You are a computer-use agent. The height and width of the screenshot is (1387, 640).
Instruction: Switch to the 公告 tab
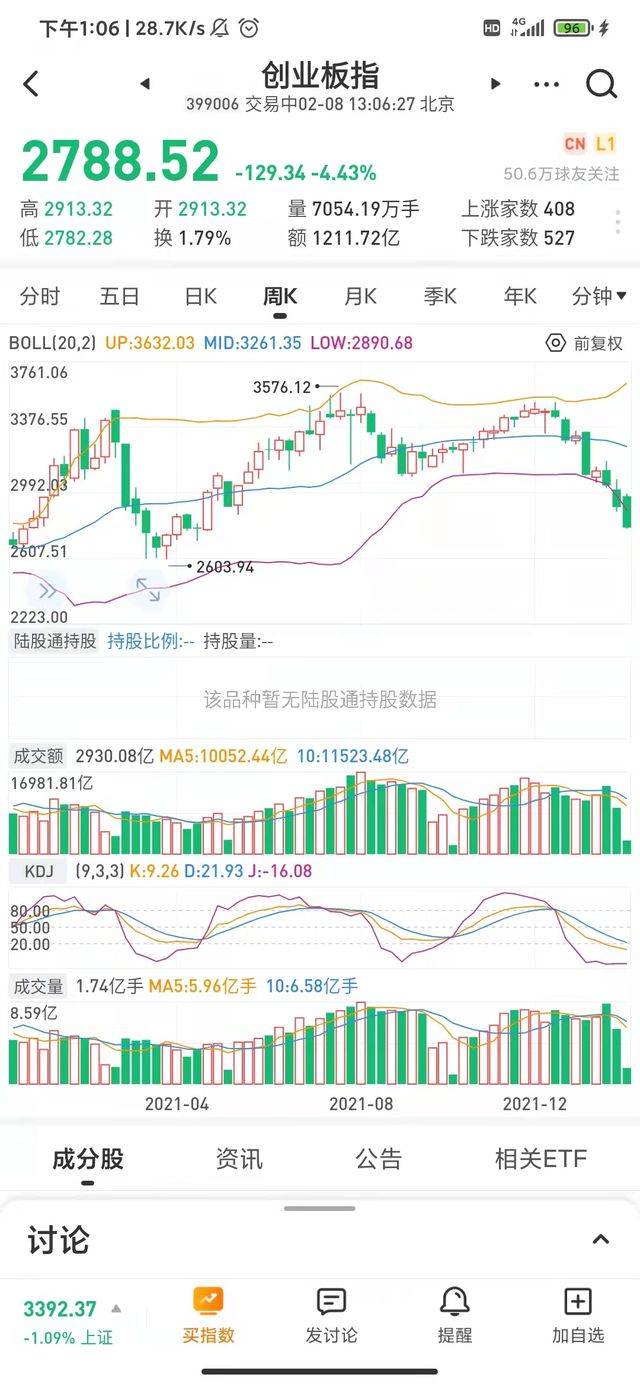(x=379, y=1159)
